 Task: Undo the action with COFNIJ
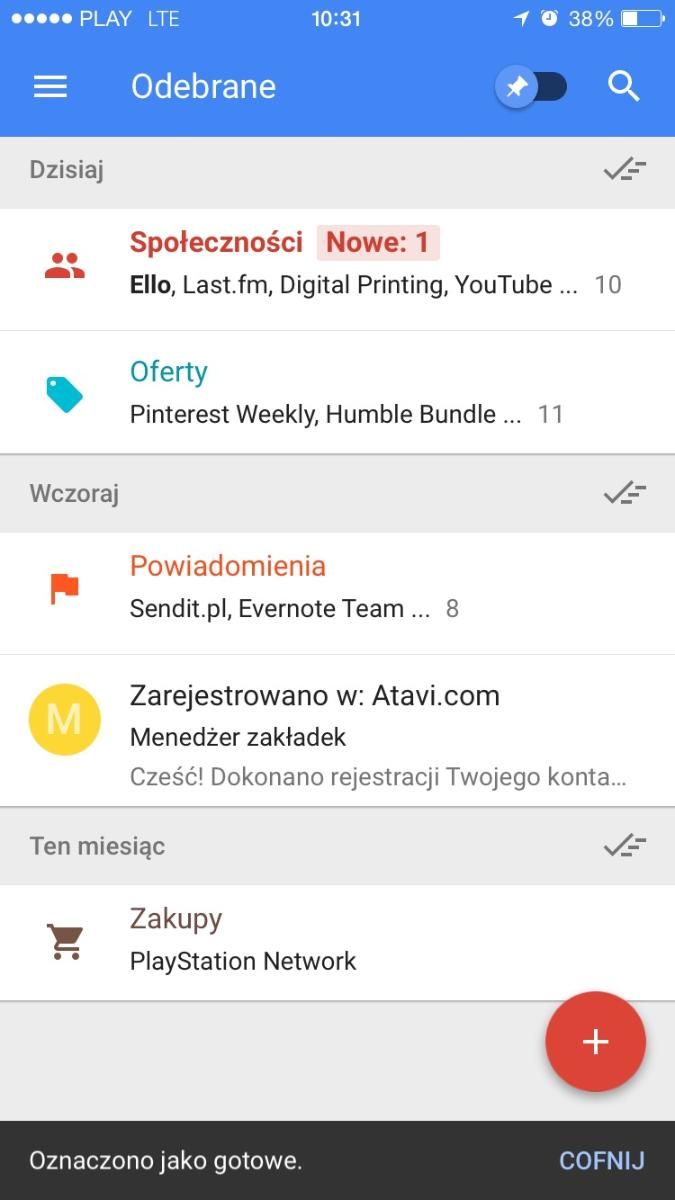[601, 1161]
